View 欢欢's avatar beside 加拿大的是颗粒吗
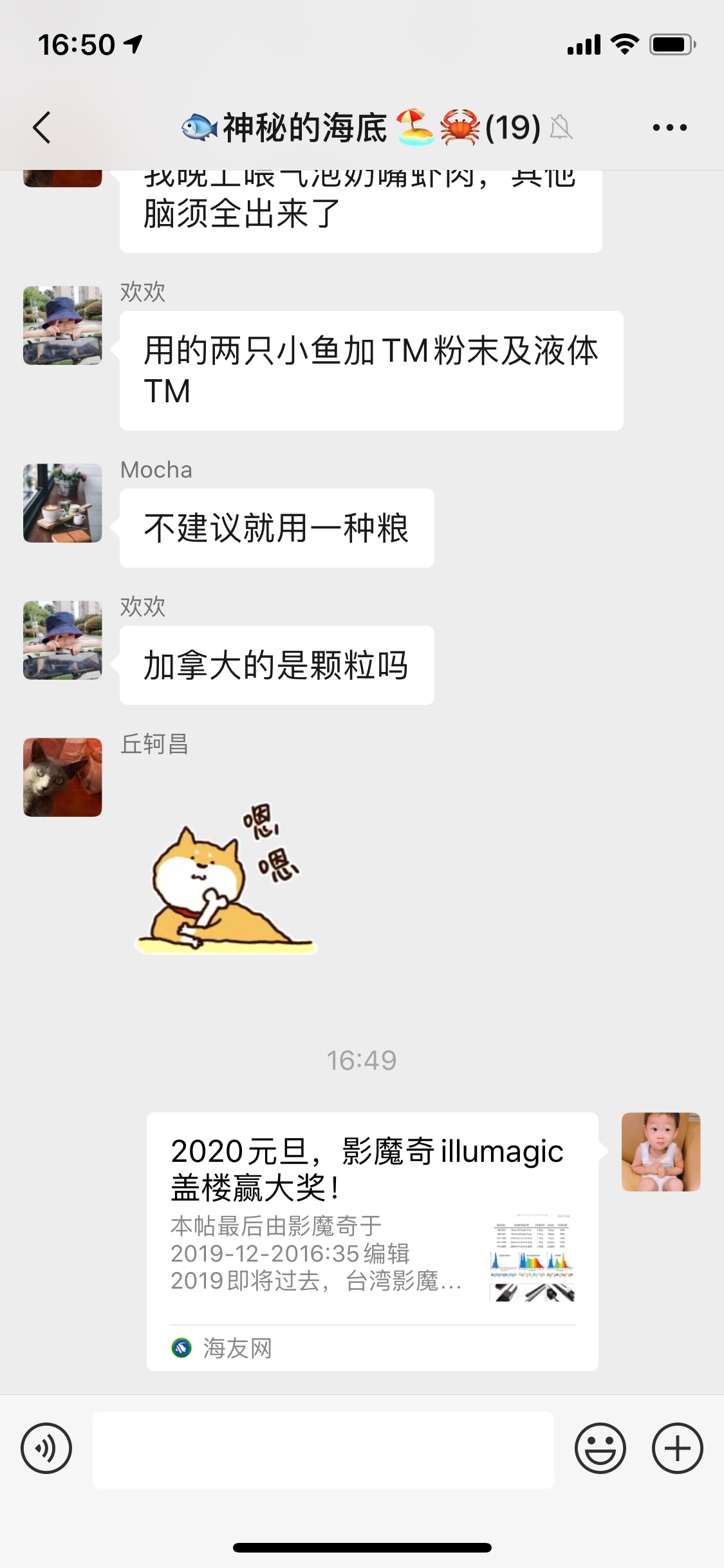This screenshot has width=724, height=1568. coord(62,640)
